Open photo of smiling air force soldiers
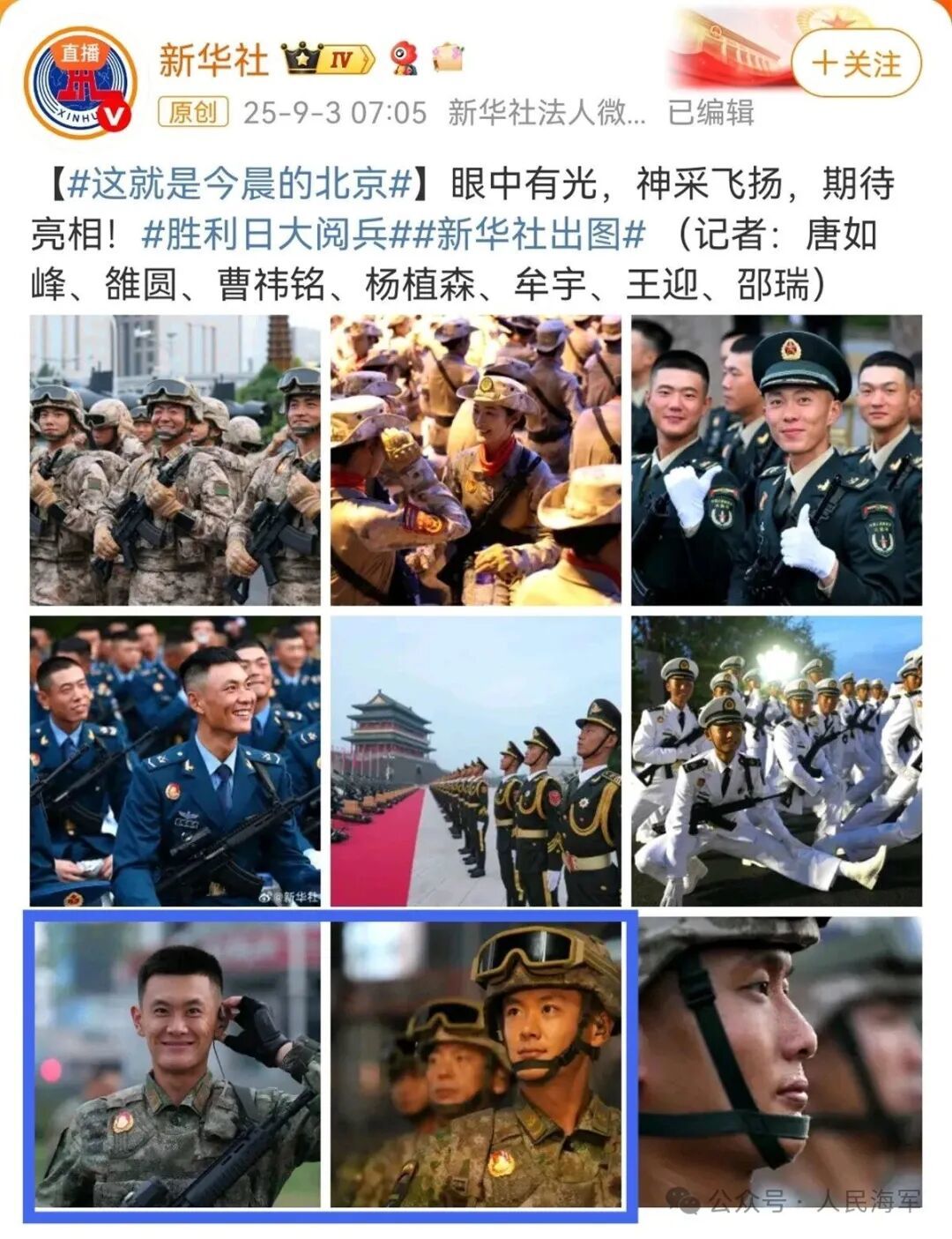 point(175,760)
